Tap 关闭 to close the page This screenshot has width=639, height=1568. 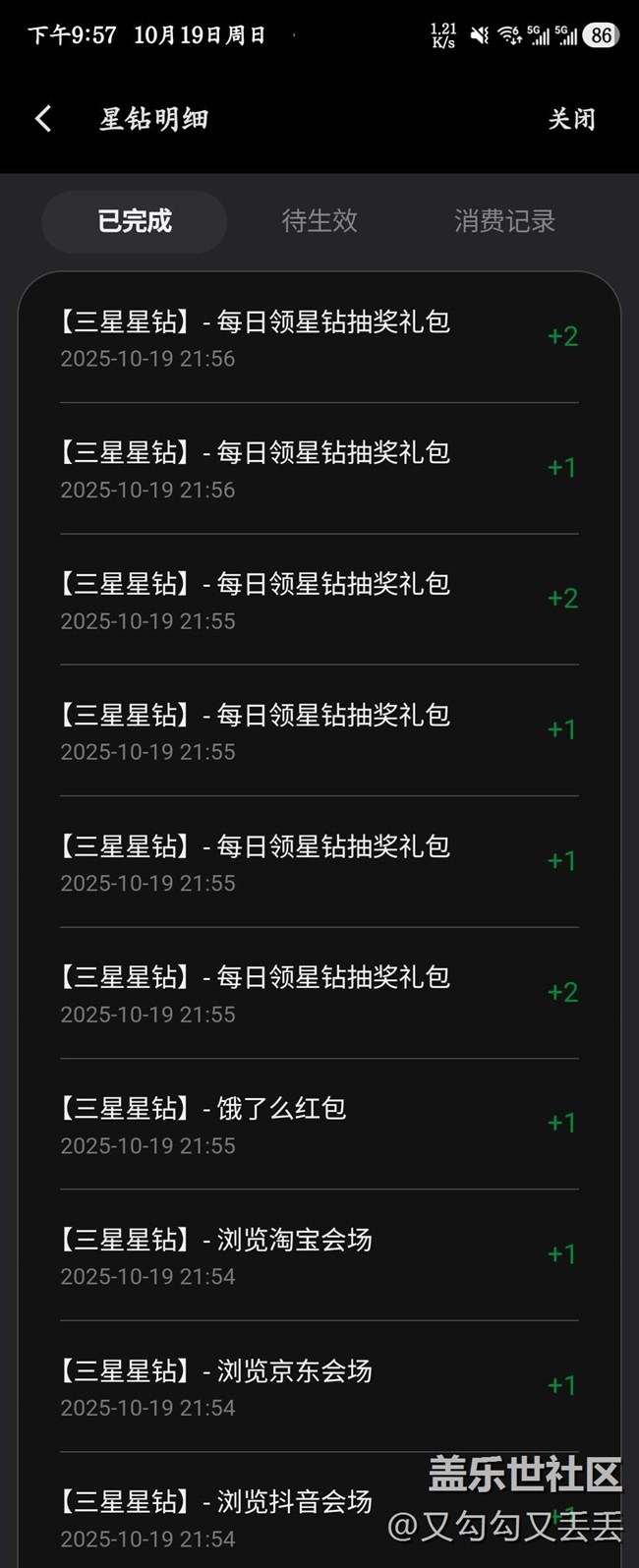[571, 119]
